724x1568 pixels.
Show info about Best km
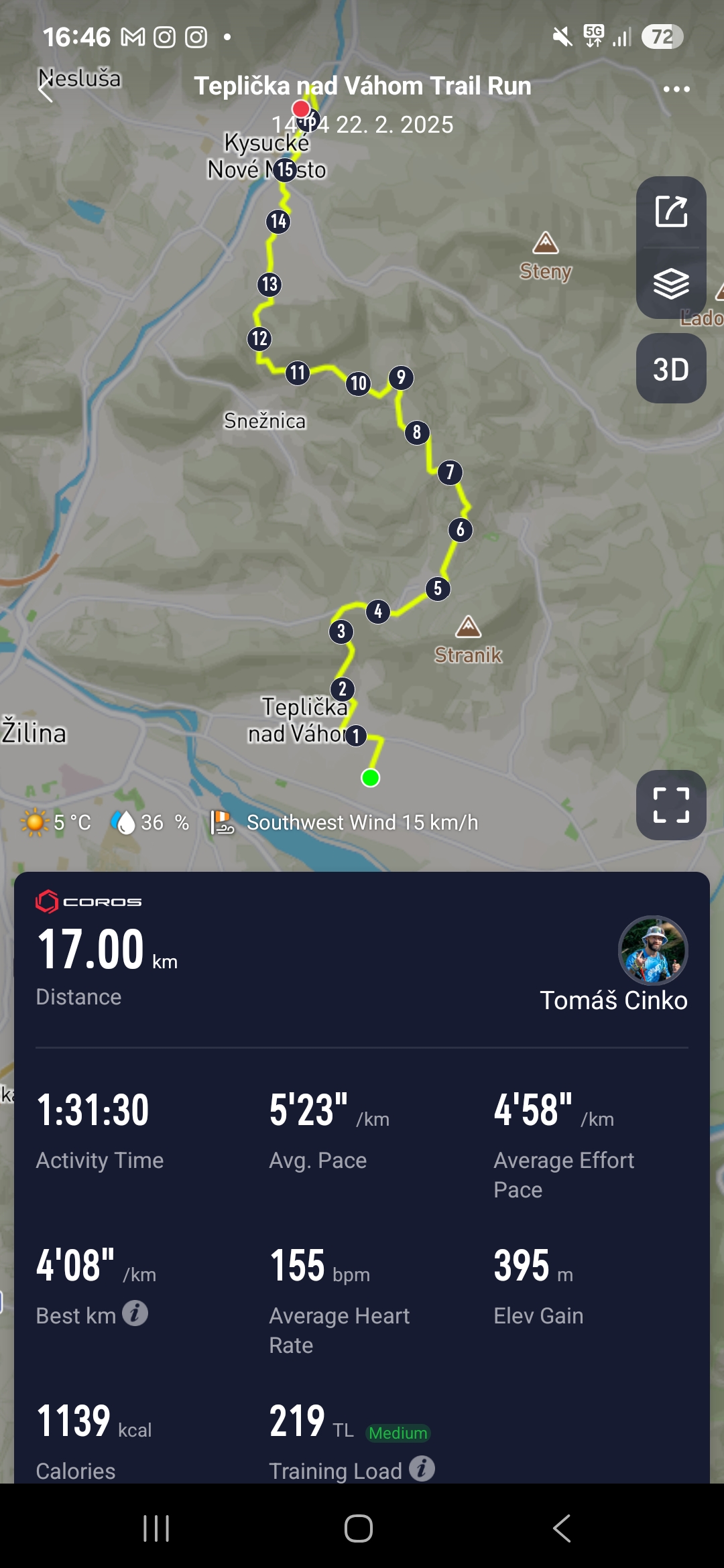pyautogui.click(x=135, y=1313)
